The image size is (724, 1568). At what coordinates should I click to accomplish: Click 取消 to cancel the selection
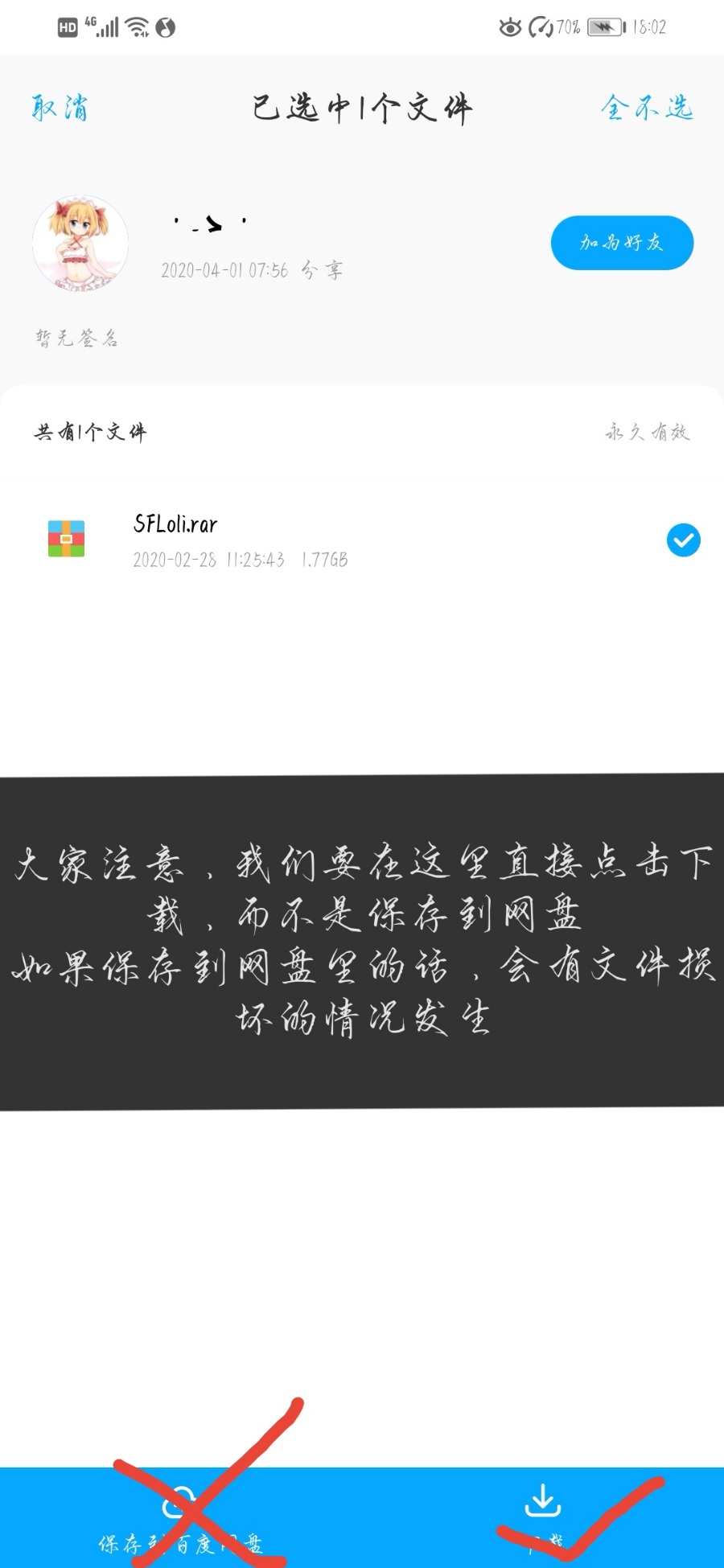coord(60,106)
